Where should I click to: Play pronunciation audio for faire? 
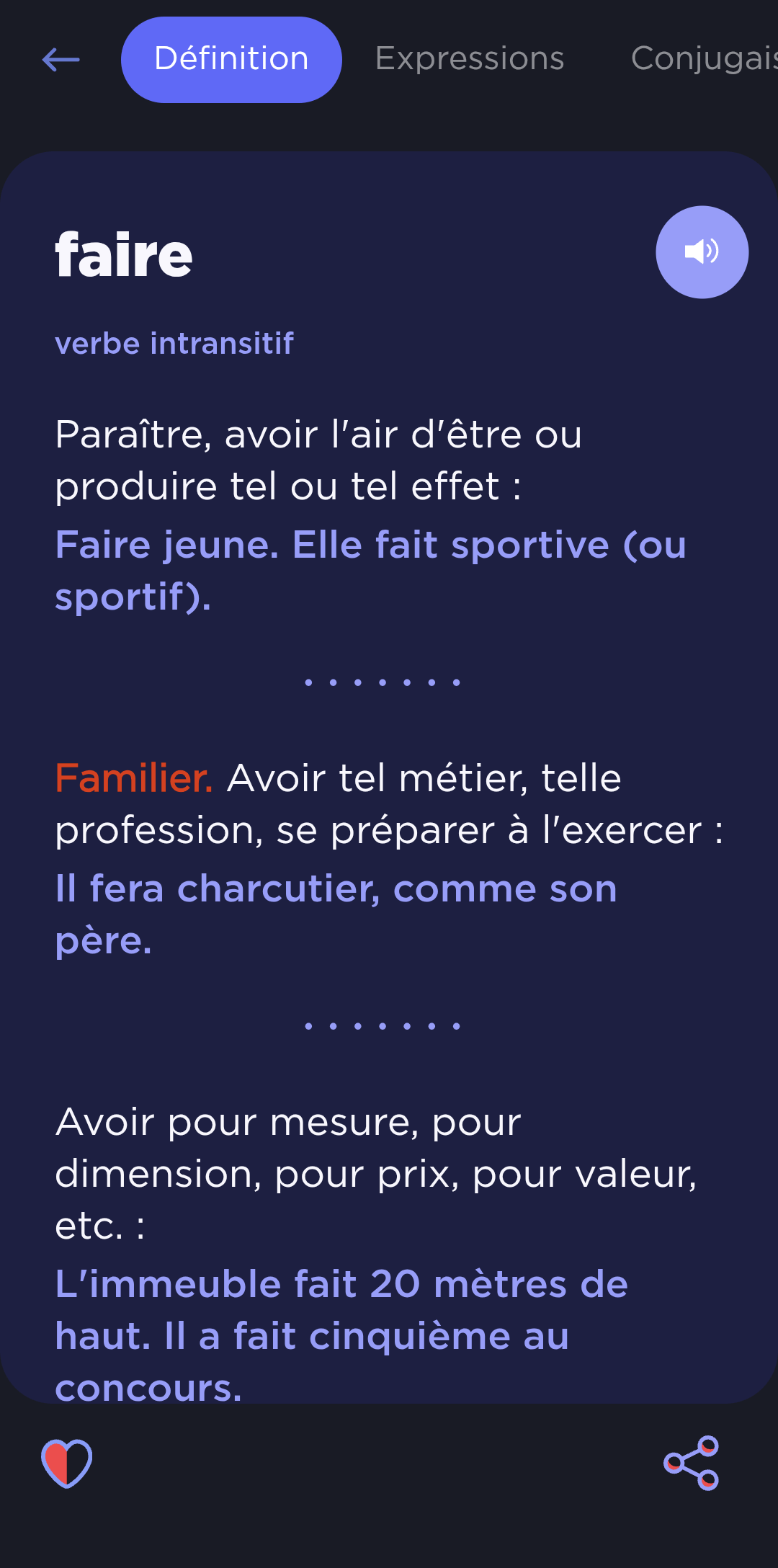(702, 252)
